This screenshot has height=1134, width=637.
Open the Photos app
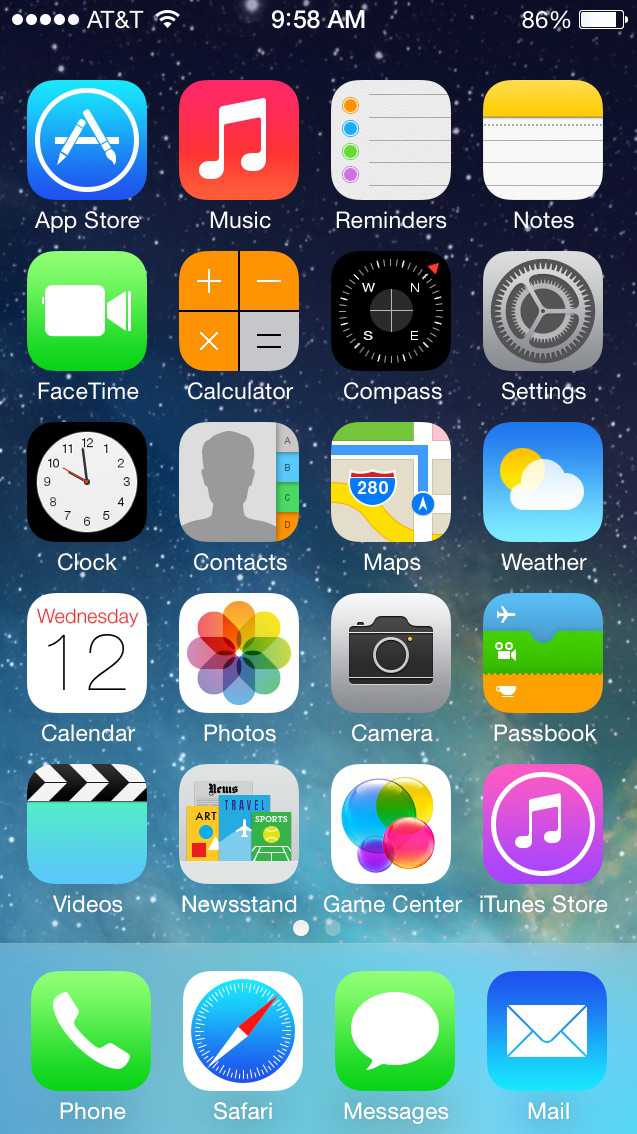(239, 653)
